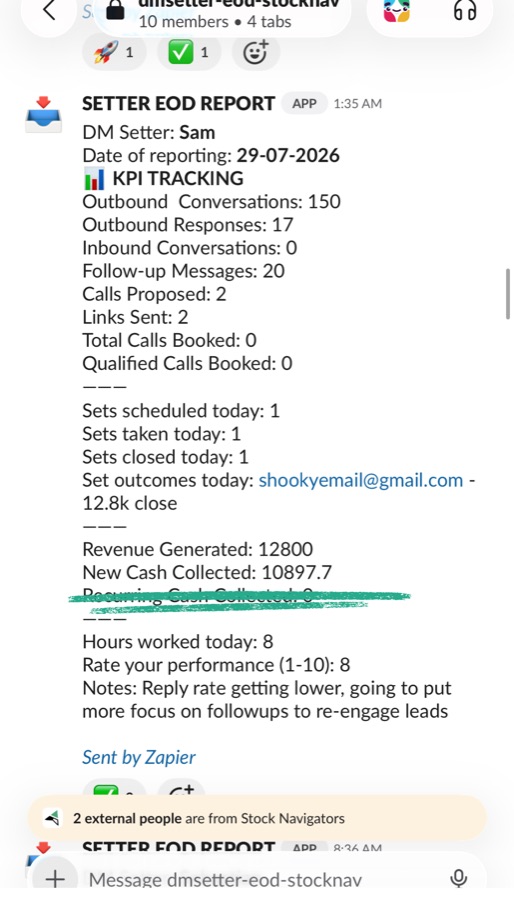This screenshot has width=514, height=900.
Task: Open the dmsetter-eod-stocknav channel details header
Action: coord(221,15)
